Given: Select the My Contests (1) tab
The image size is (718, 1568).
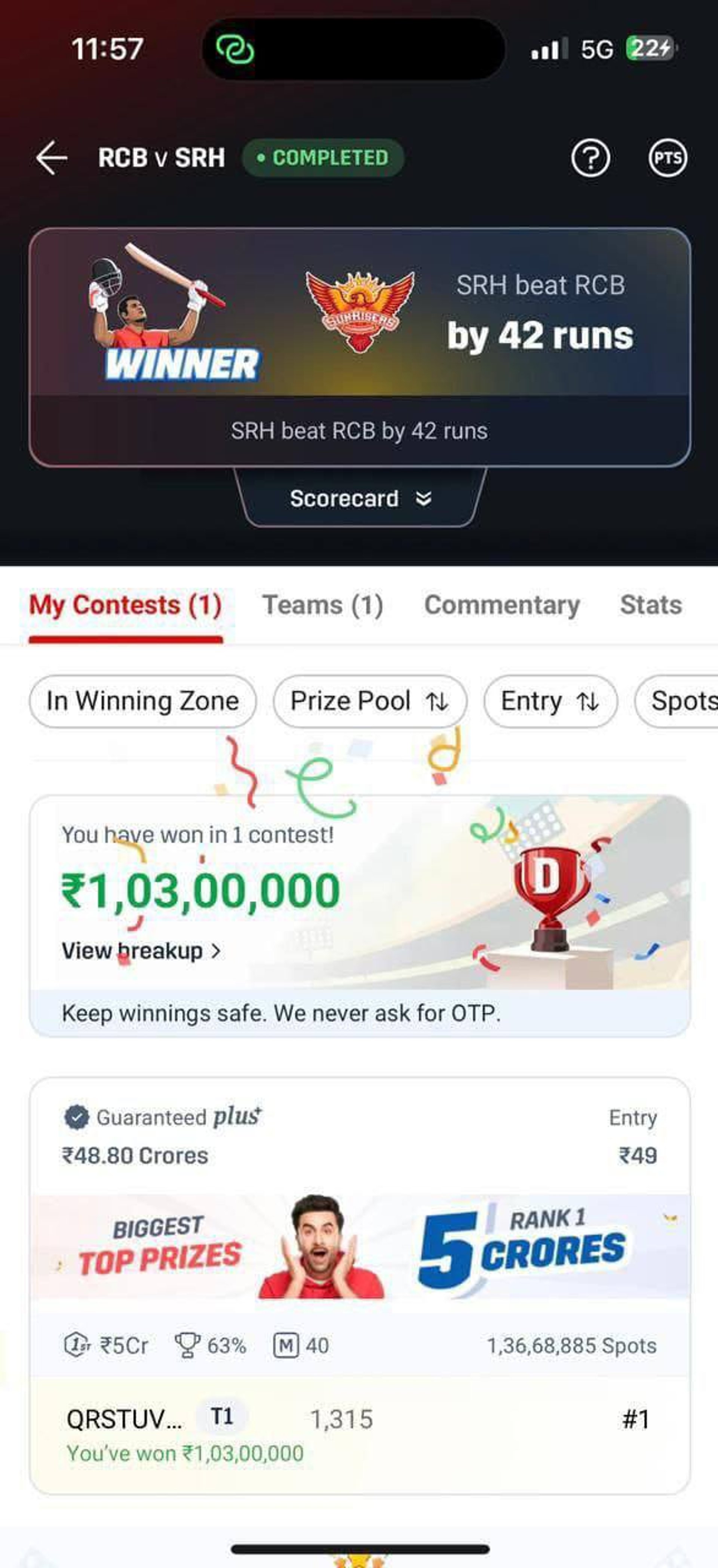Looking at the screenshot, I should coord(125,605).
